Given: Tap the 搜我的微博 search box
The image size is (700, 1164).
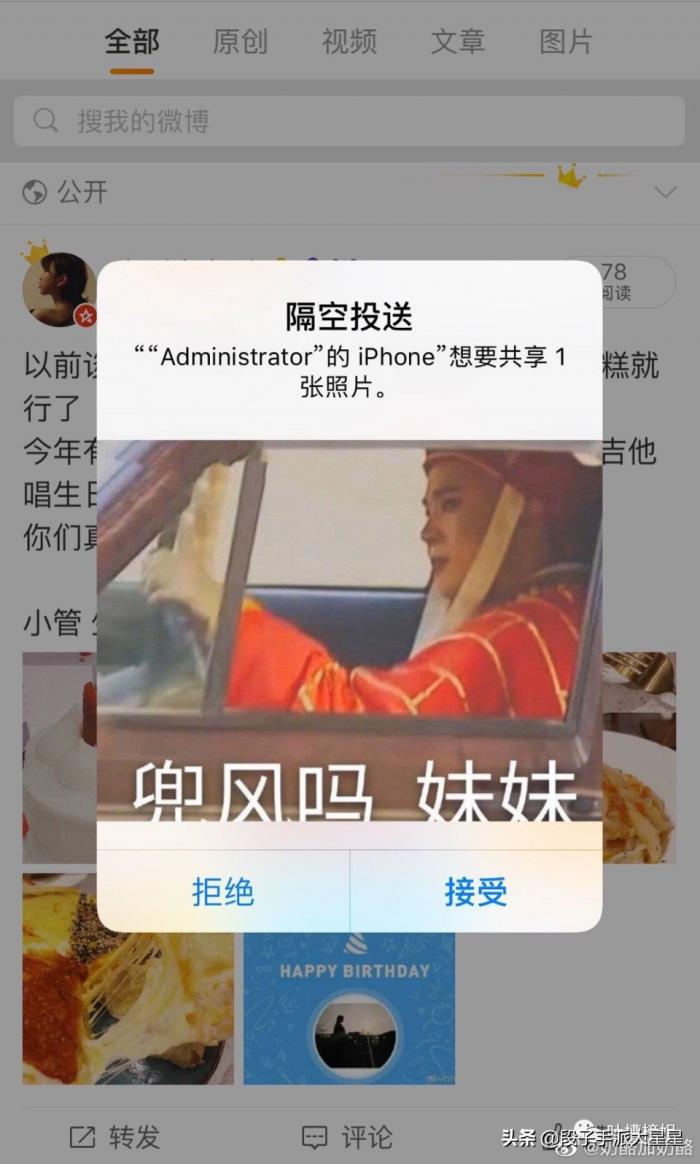Looking at the screenshot, I should pyautogui.click(x=350, y=121).
